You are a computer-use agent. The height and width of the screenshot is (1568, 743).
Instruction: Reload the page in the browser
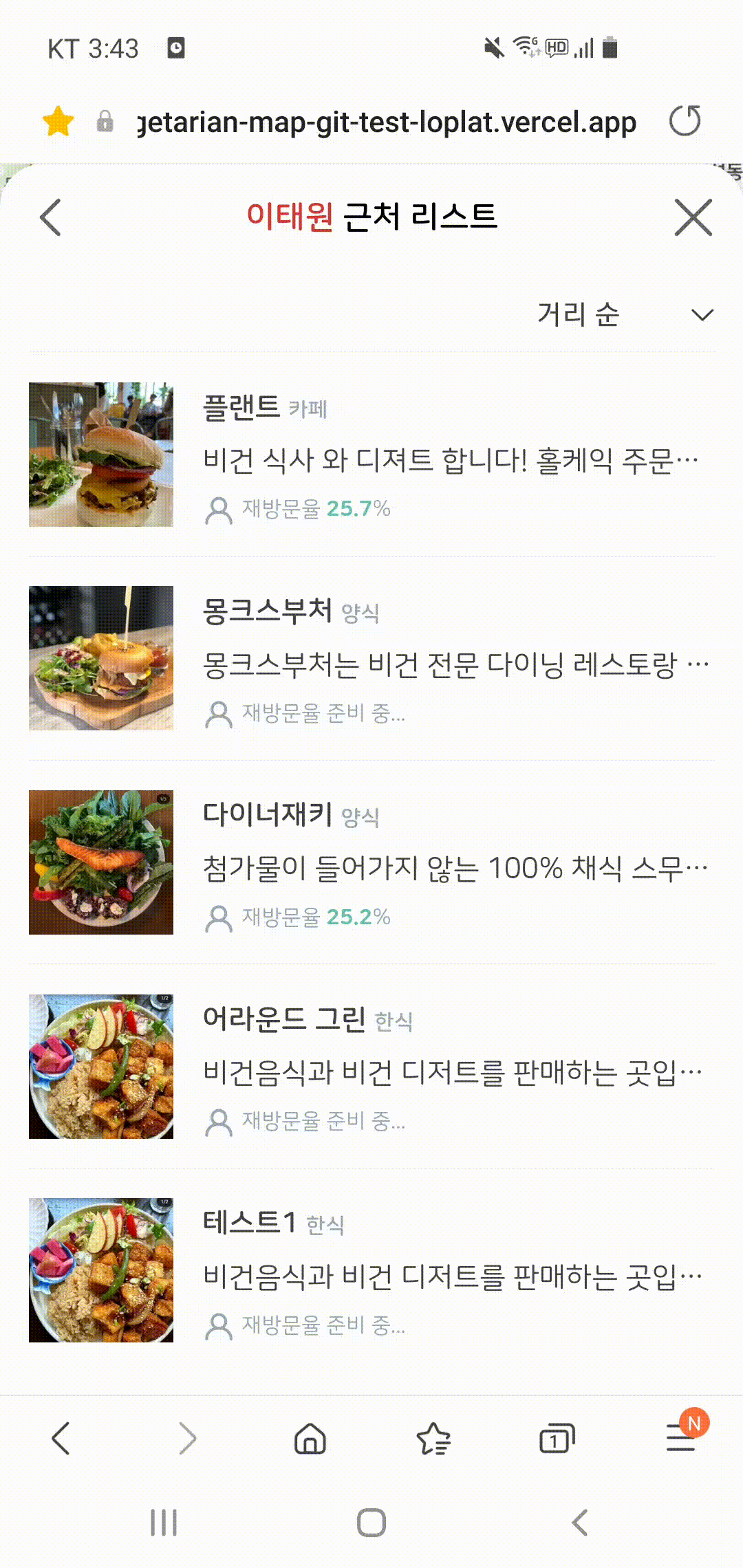pos(685,122)
